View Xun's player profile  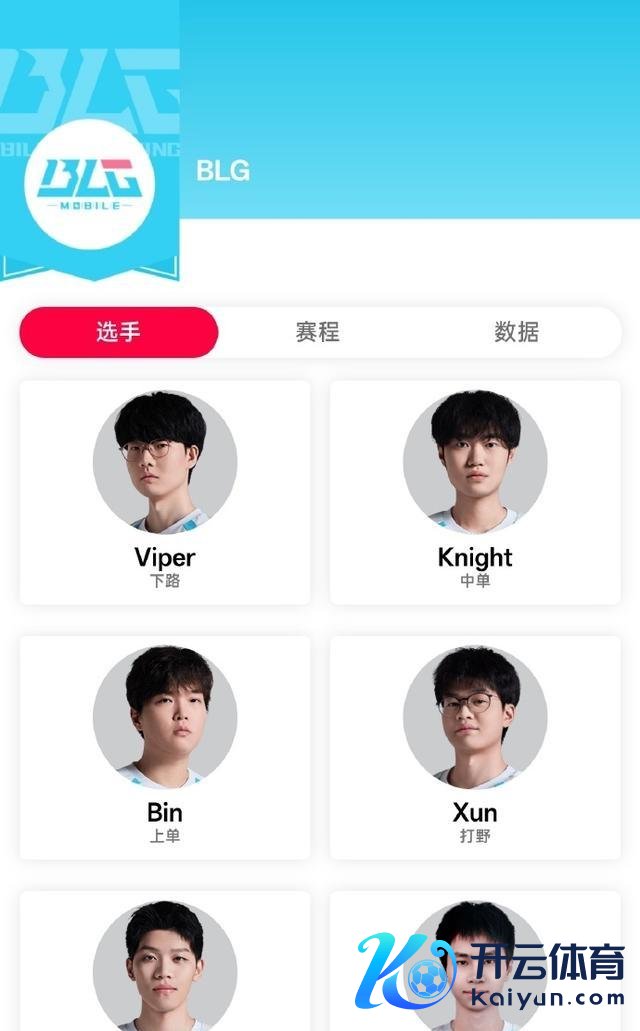coord(475,748)
